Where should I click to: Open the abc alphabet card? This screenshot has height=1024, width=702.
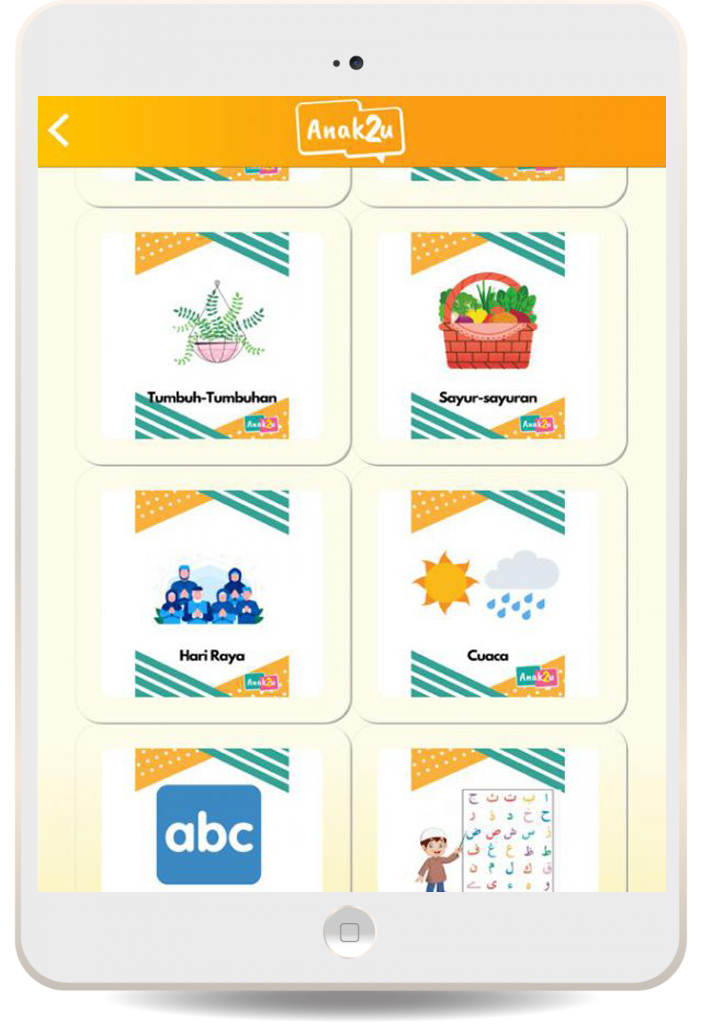(x=209, y=833)
